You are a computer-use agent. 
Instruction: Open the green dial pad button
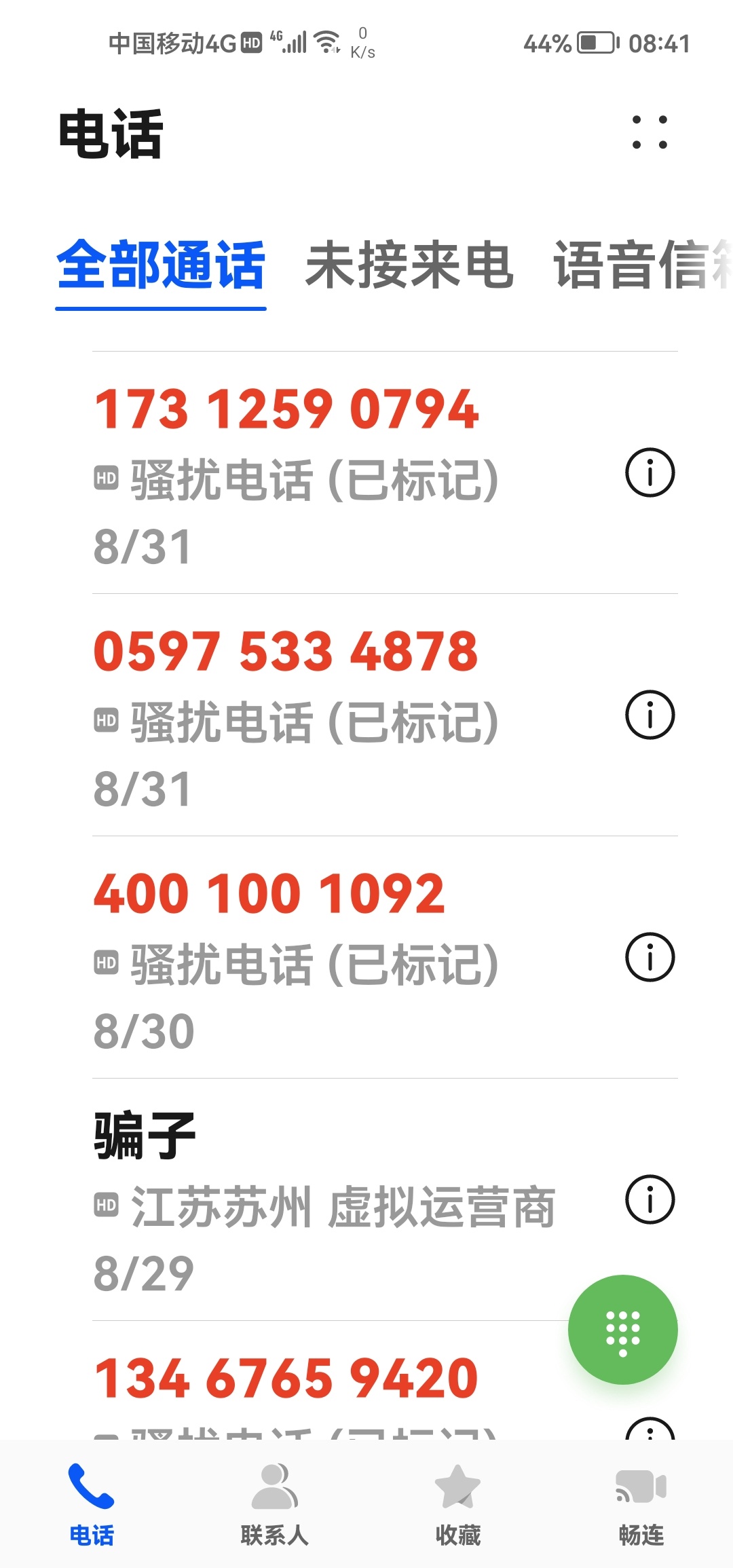[x=623, y=1330]
